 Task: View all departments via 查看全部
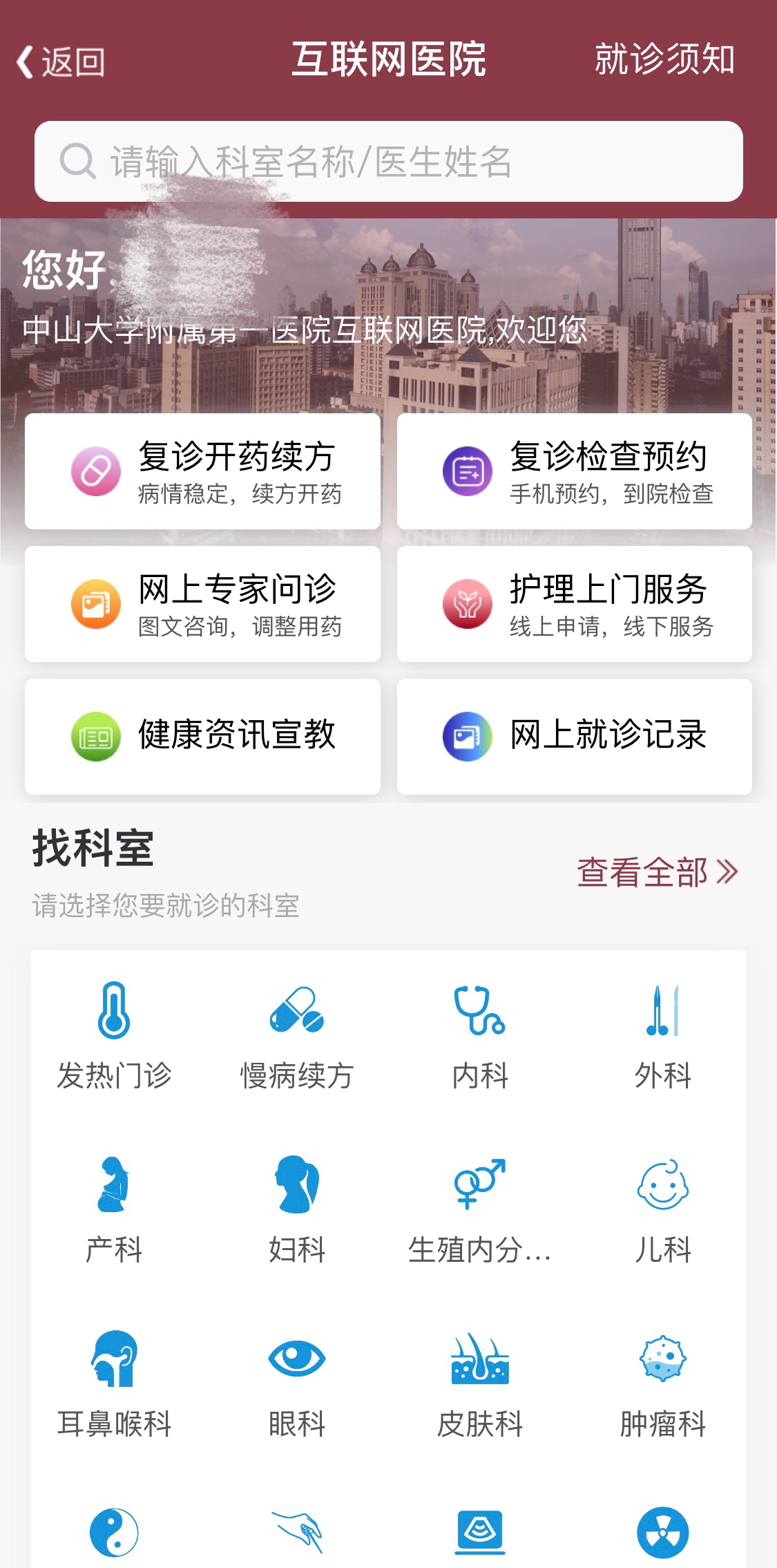657,872
